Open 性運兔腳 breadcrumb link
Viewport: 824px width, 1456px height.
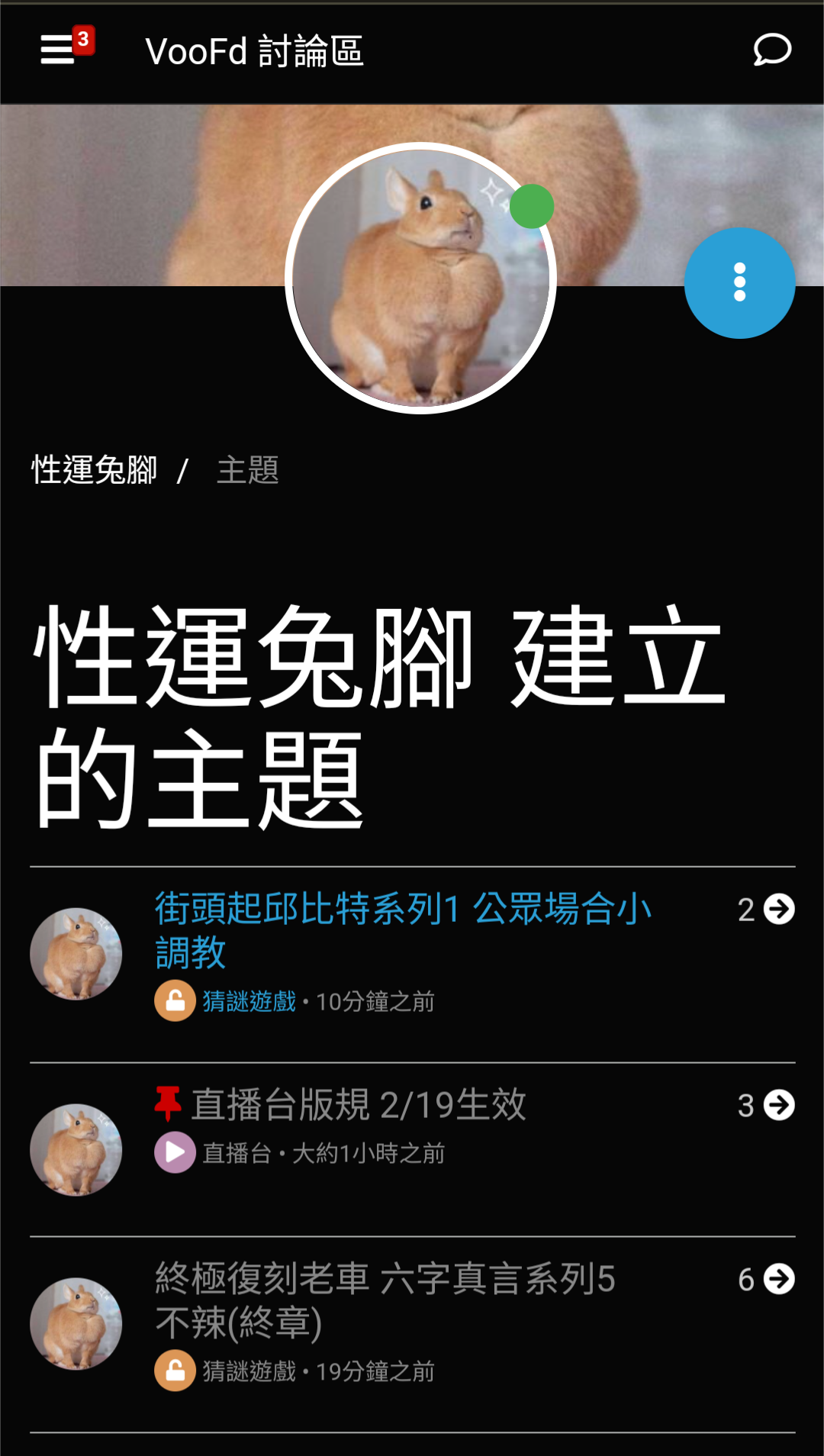(x=94, y=469)
